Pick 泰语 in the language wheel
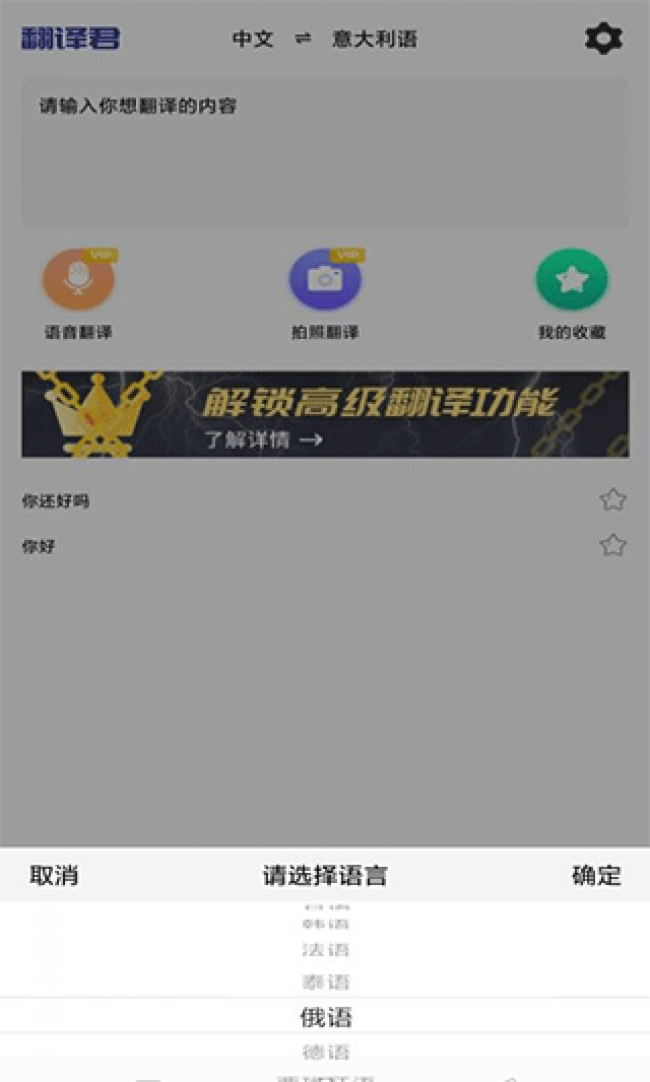Screen dimensions: 650x1082 click(325, 982)
